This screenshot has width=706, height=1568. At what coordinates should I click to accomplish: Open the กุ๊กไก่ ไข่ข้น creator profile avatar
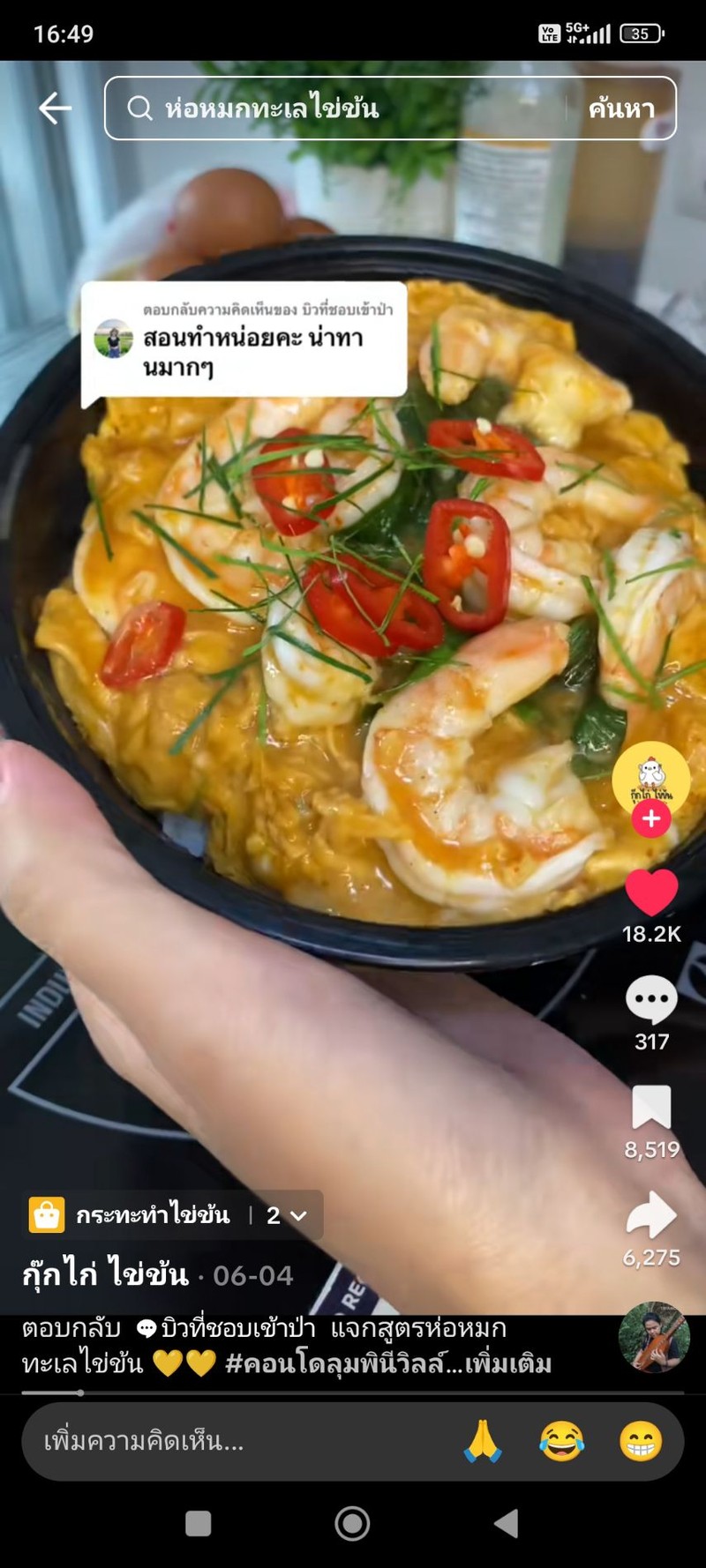651,774
